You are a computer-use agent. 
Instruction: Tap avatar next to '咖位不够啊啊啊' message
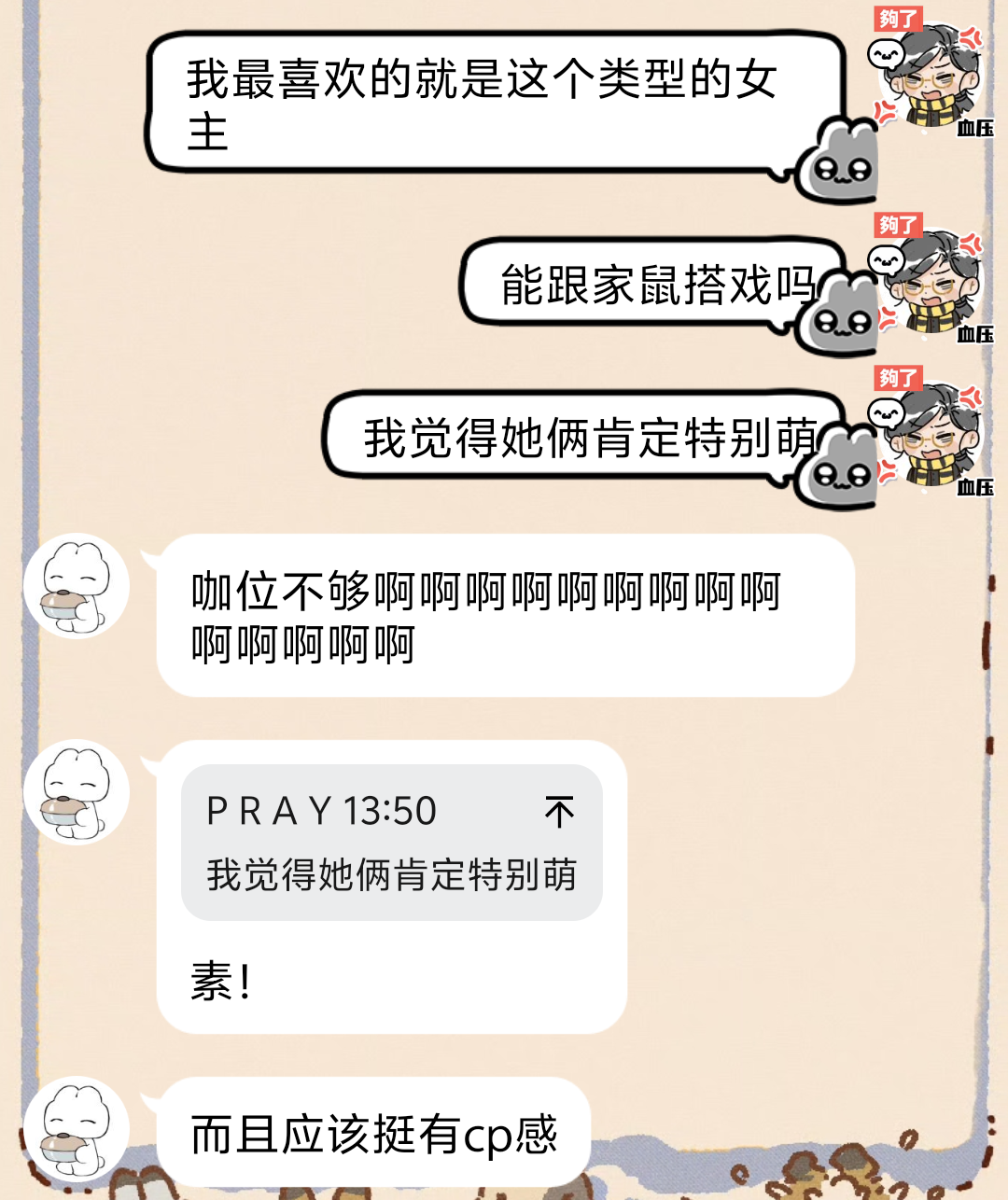click(77, 586)
